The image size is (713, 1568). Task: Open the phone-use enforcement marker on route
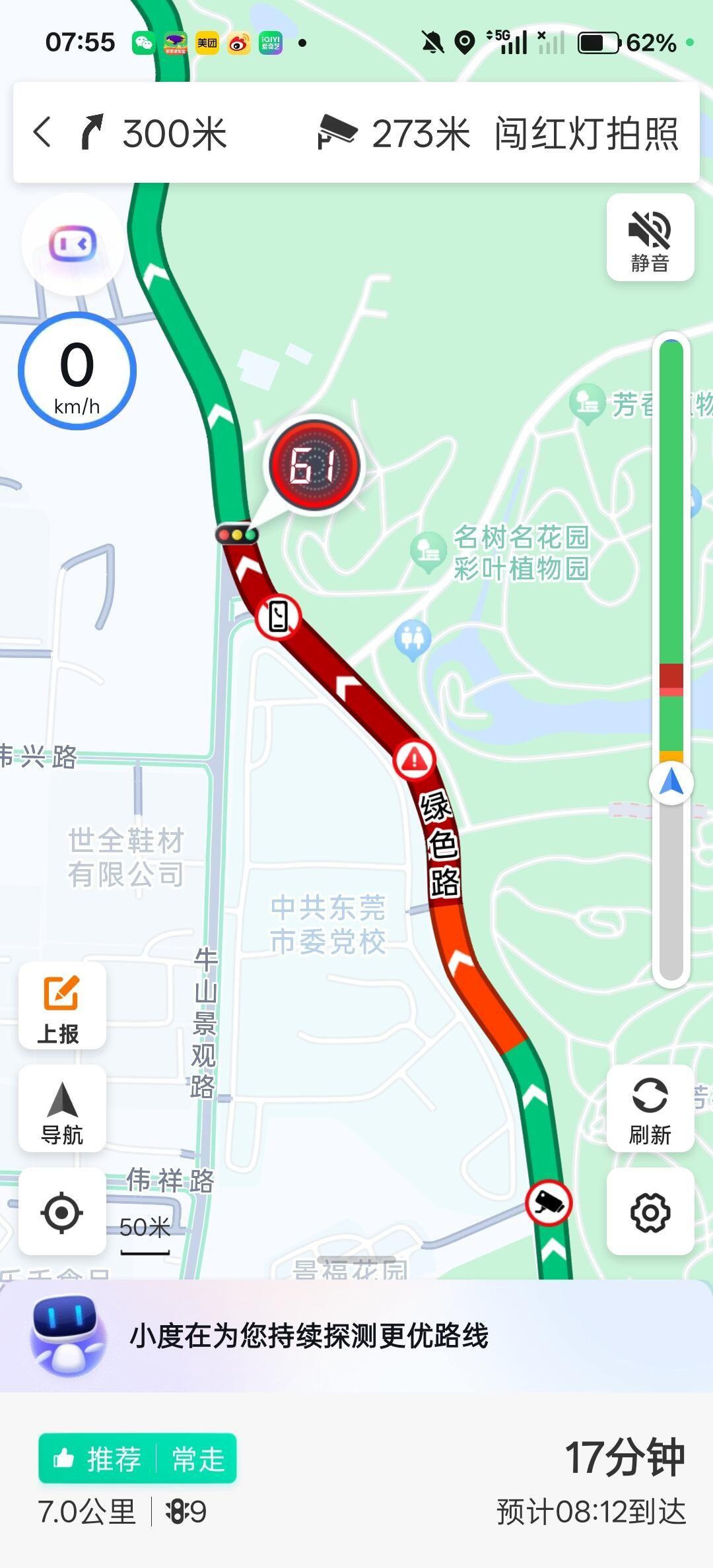[278, 617]
